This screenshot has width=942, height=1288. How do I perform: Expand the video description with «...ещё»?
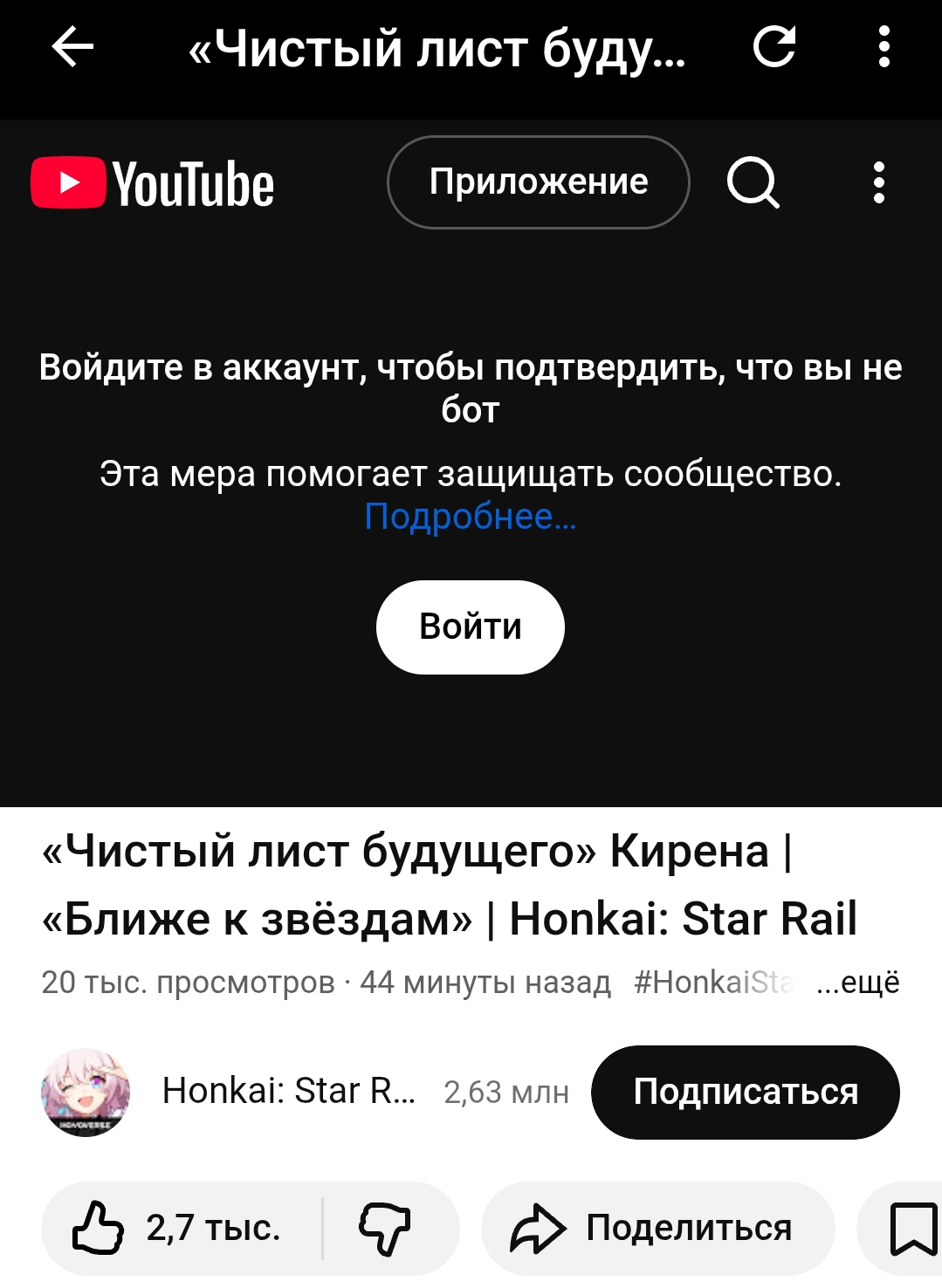coord(857,983)
